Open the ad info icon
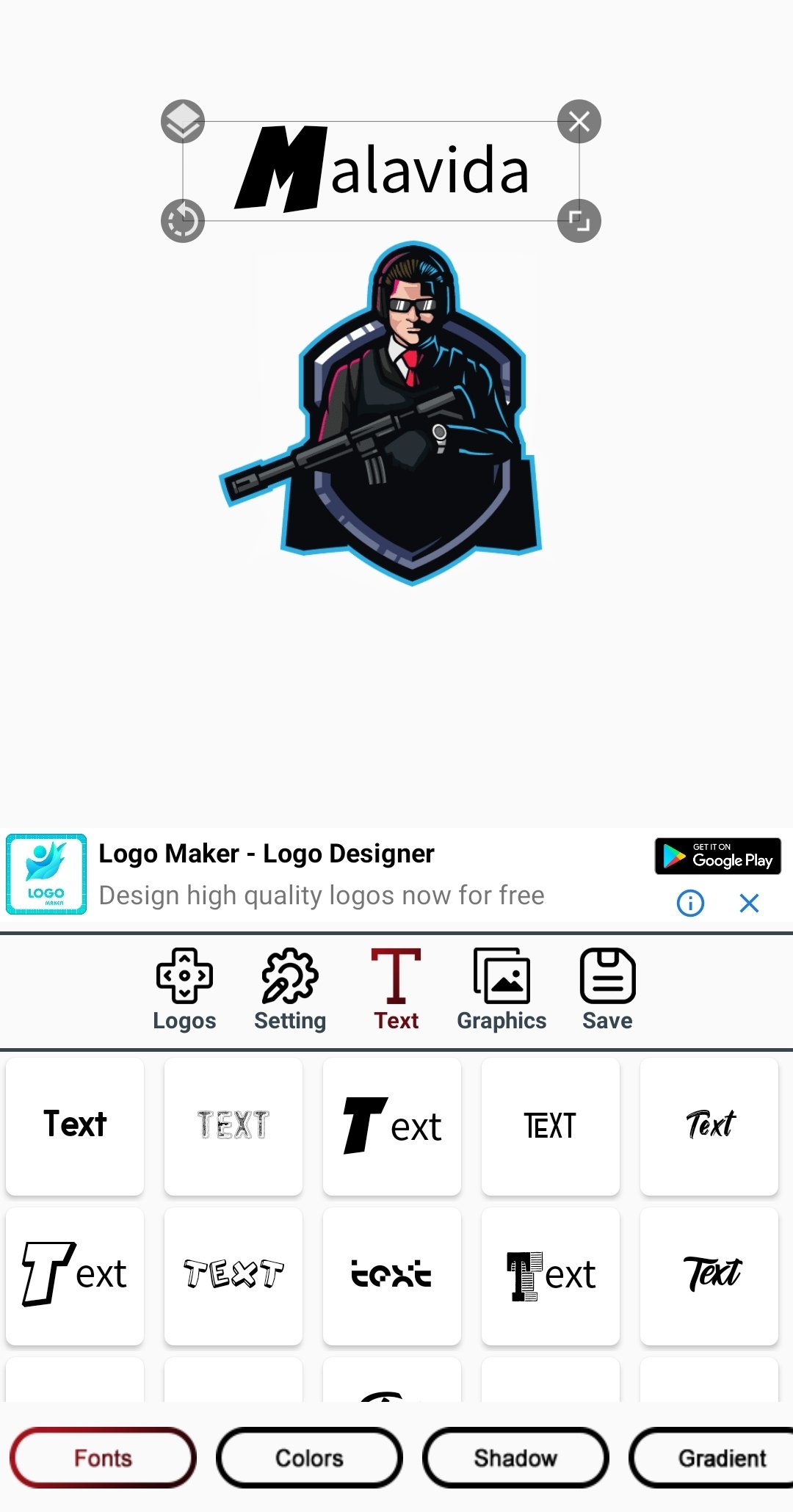793x1512 pixels. pyautogui.click(x=690, y=903)
